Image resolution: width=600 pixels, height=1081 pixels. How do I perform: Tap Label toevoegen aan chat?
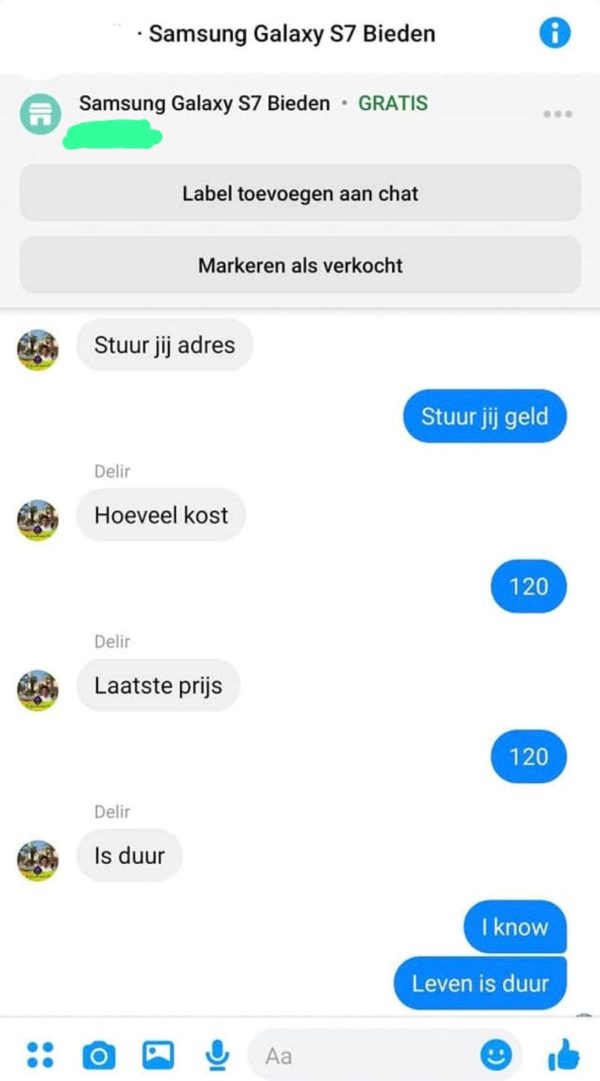(x=300, y=193)
